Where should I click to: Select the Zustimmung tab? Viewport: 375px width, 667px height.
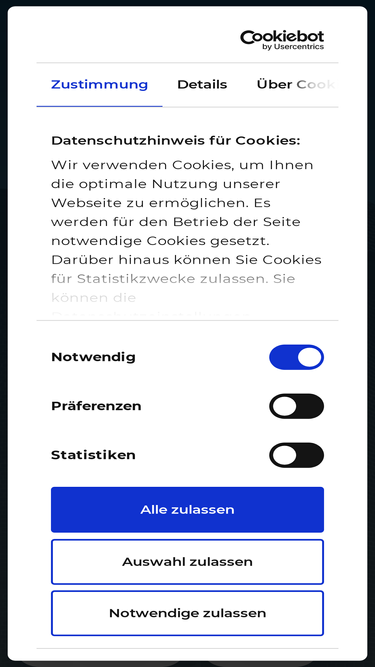(x=99, y=85)
